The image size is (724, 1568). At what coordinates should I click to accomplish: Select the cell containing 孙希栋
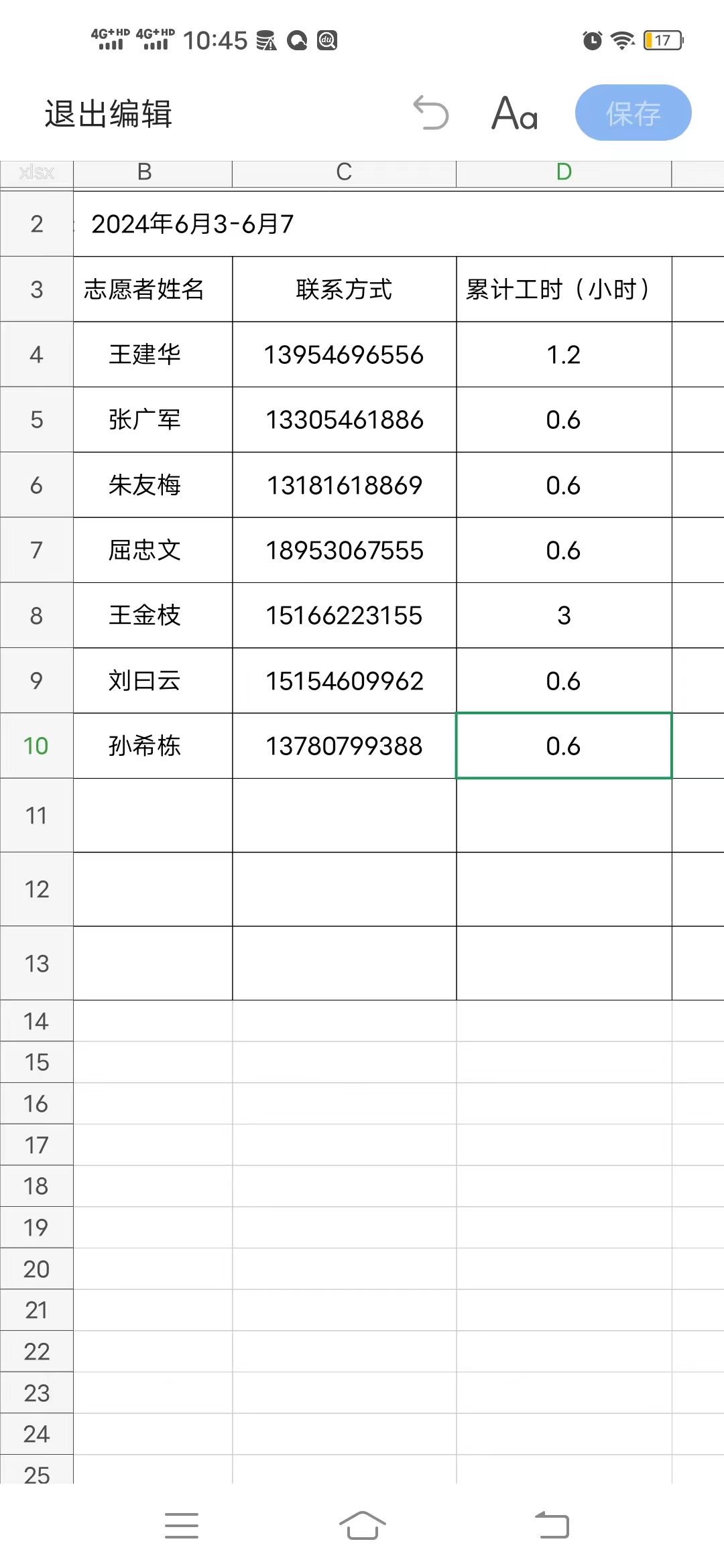point(153,746)
